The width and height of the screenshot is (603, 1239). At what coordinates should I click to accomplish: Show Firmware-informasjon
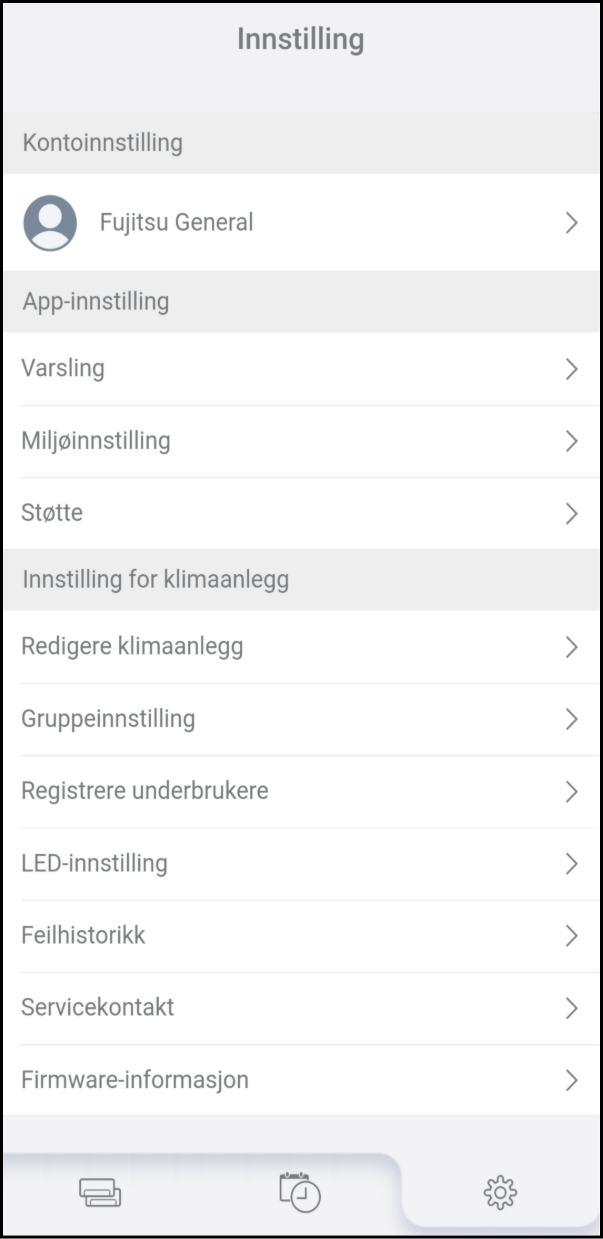pyautogui.click(x=300, y=1080)
